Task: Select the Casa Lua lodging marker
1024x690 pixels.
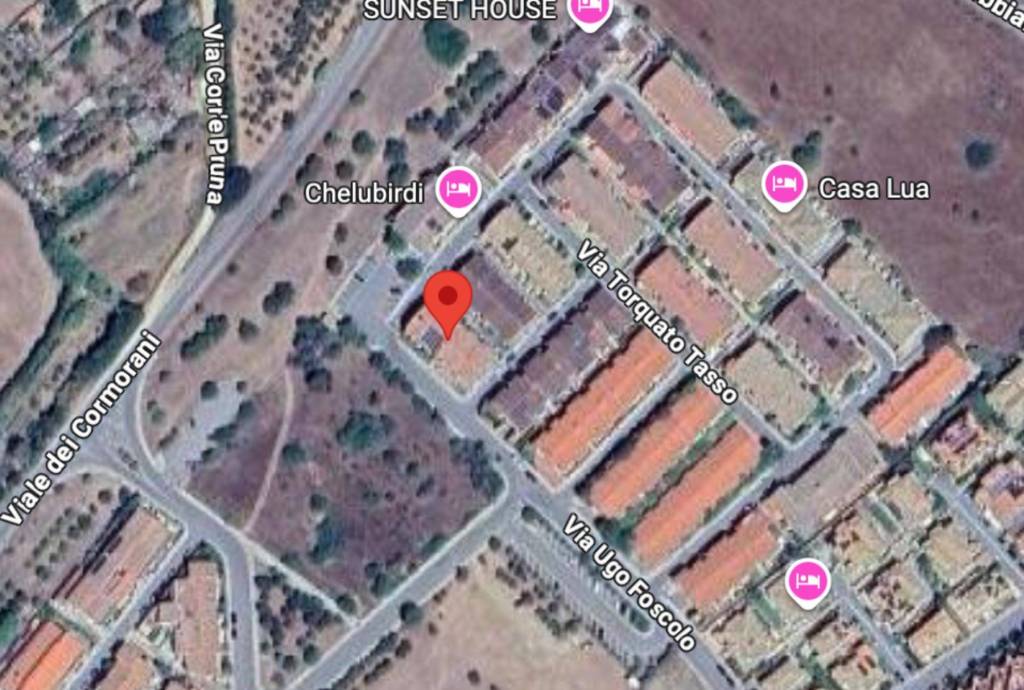Action: pos(785,184)
